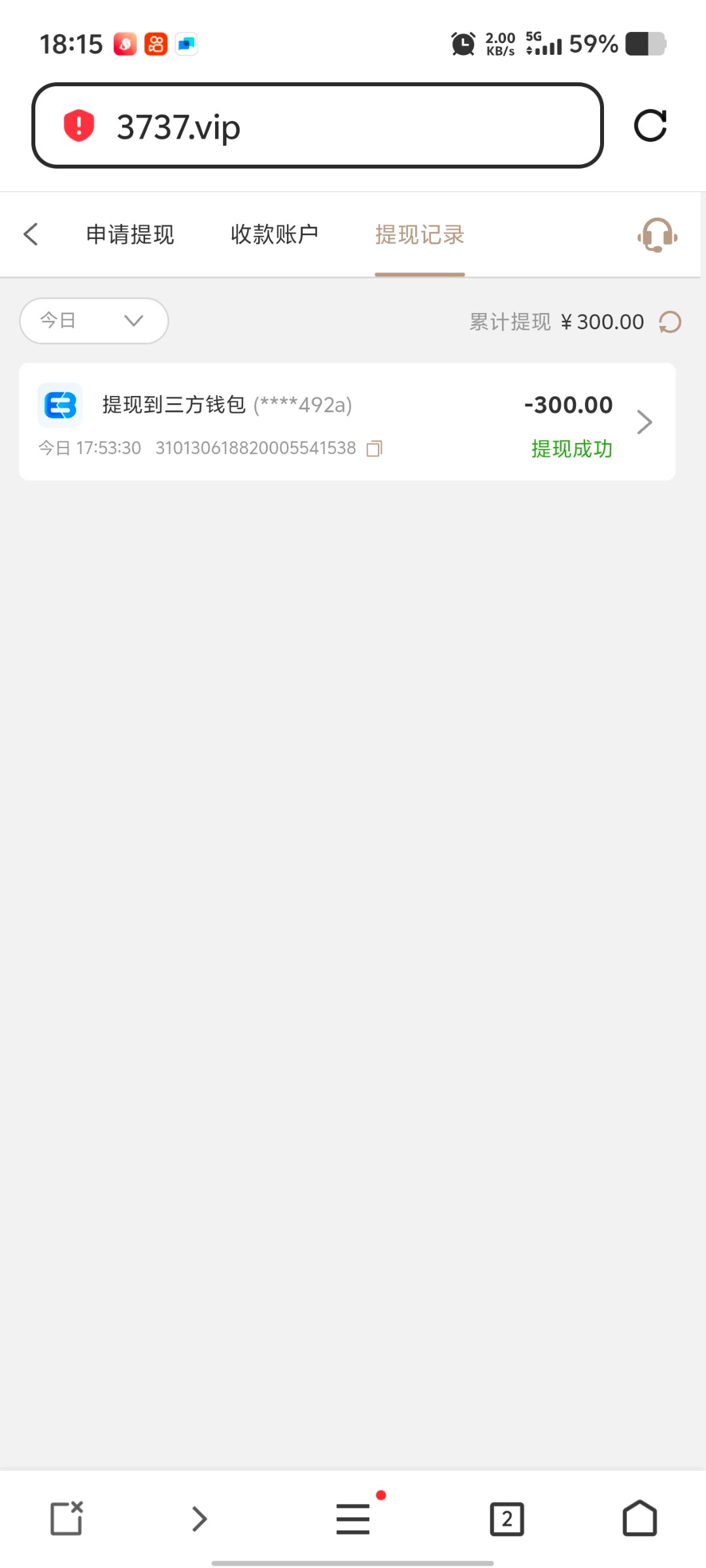The height and width of the screenshot is (1568, 706).
Task: Go back using the top-left arrow
Action: point(31,234)
